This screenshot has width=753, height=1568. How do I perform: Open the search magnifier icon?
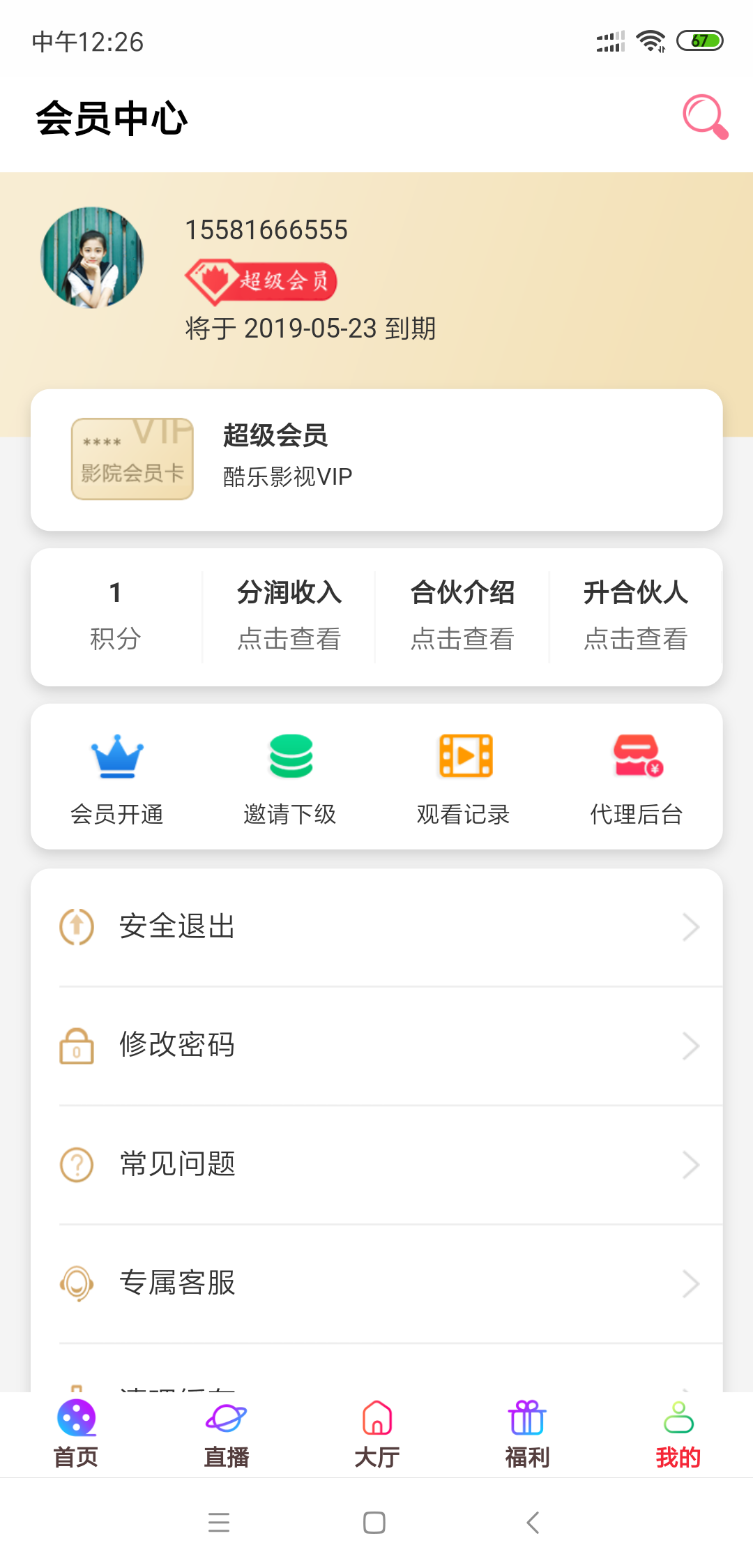[x=705, y=117]
